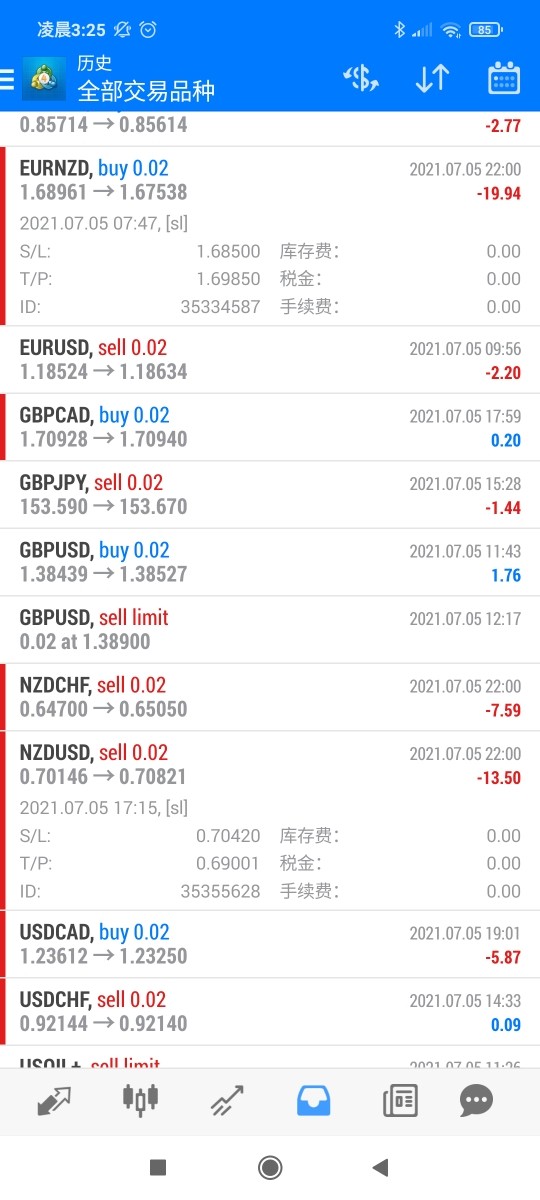This screenshot has height=1200, width=540.
Task: Open the symbol filter dollar icon
Action: point(360,78)
